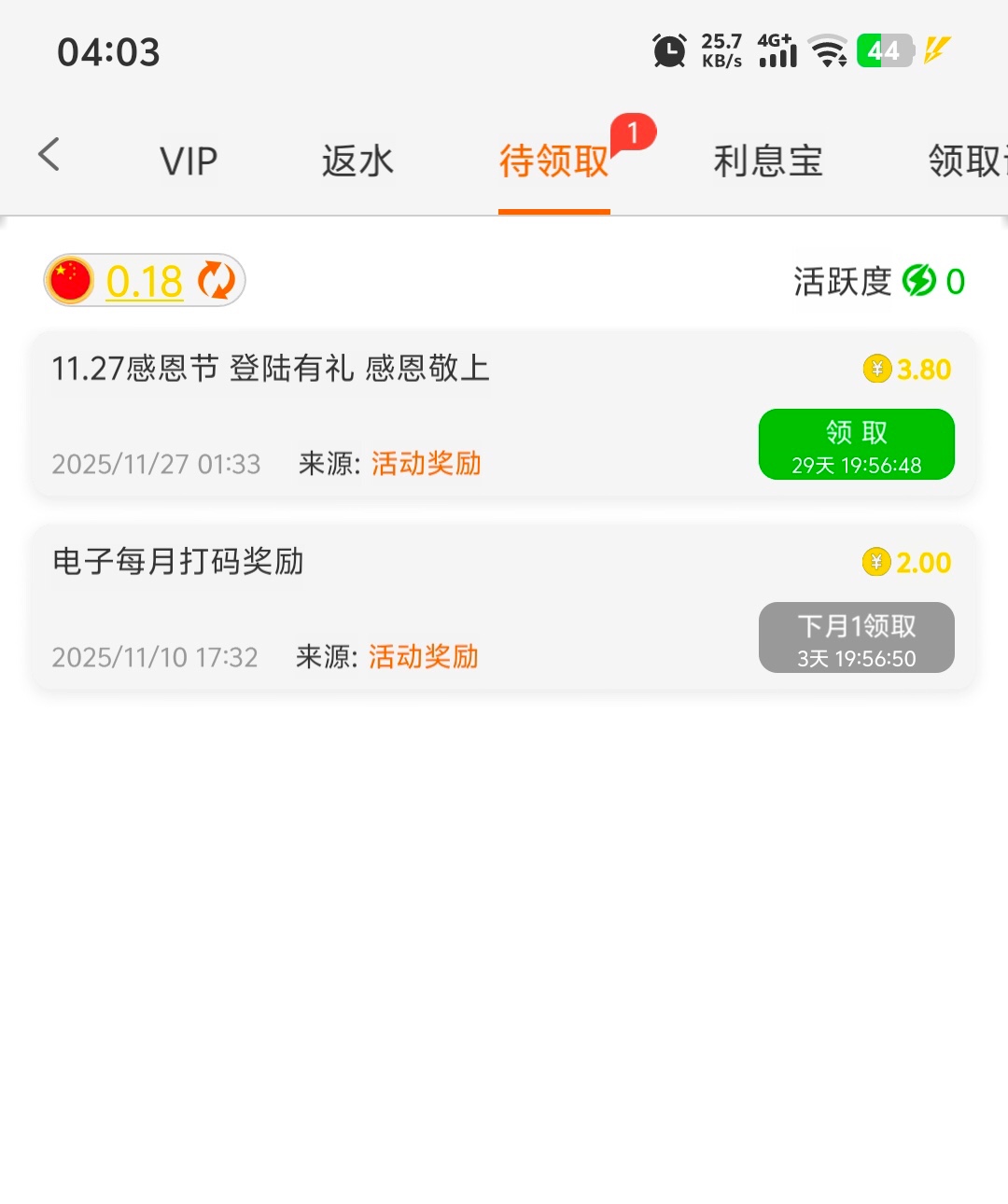The width and height of the screenshot is (1008, 1204).
Task: Select the 待领取 tab
Action: pos(553,161)
